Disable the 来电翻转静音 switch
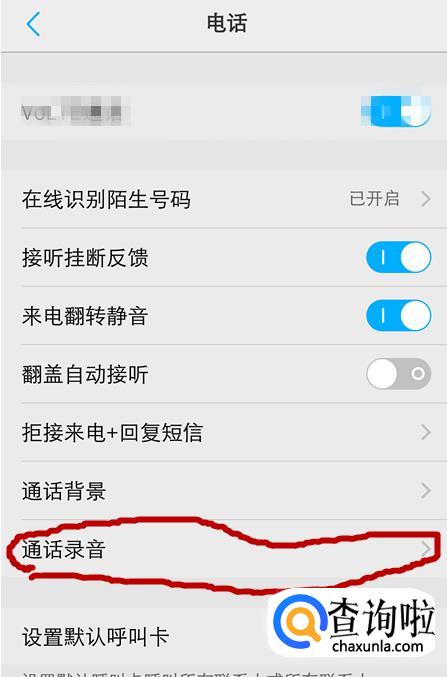This screenshot has width=447, height=677. pyautogui.click(x=398, y=316)
